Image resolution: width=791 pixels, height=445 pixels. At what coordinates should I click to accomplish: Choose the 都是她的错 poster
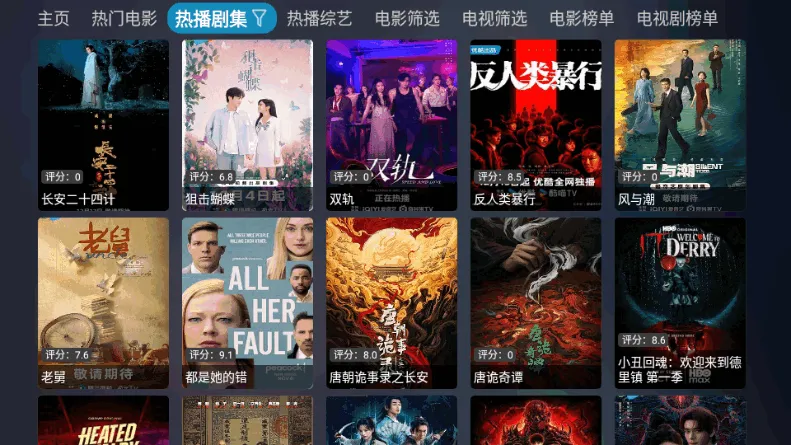coord(247,303)
